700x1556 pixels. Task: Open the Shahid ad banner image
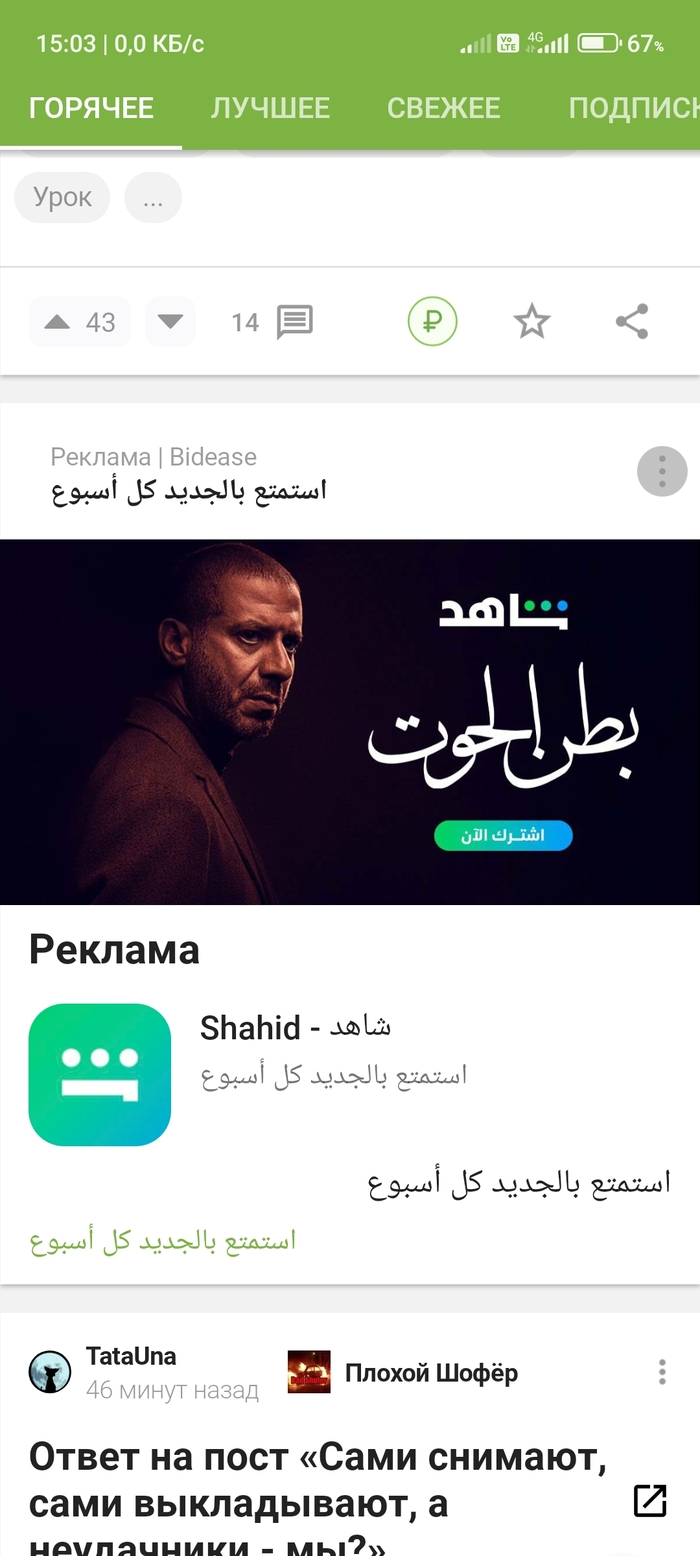(x=350, y=721)
